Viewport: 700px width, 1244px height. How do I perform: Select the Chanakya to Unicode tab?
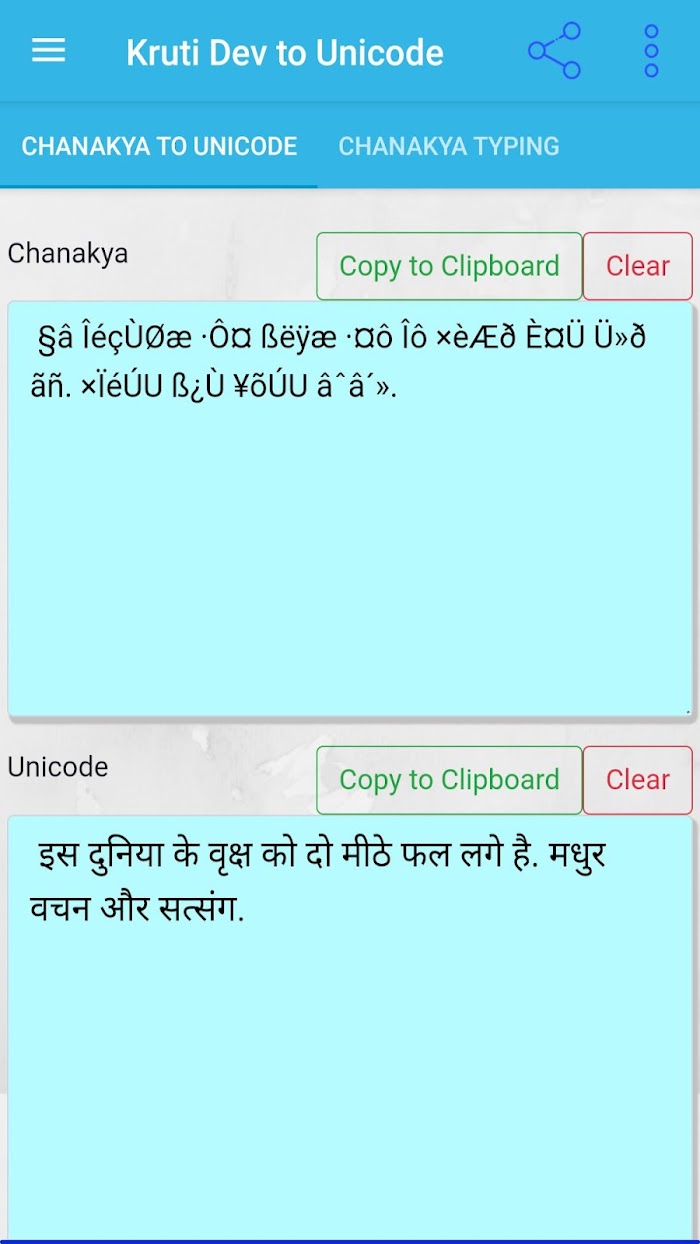[159, 146]
